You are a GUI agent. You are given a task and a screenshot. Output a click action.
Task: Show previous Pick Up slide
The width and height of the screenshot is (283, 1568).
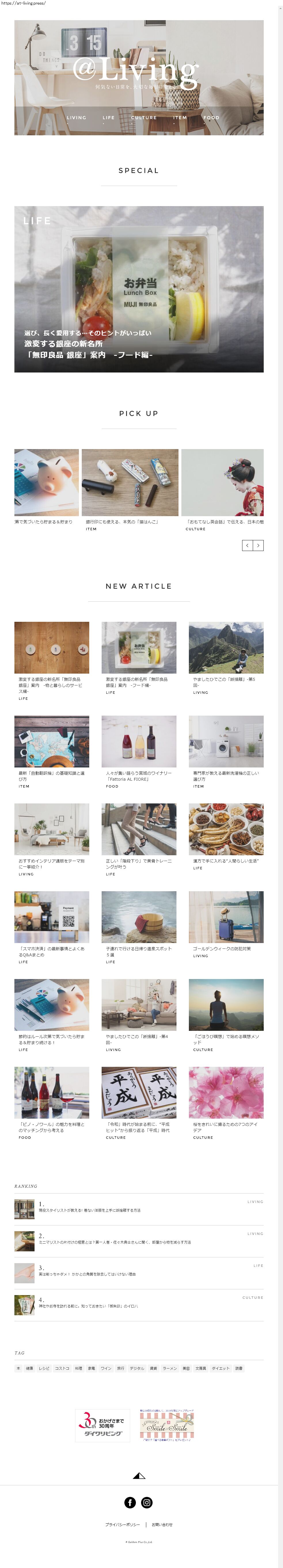click(247, 546)
